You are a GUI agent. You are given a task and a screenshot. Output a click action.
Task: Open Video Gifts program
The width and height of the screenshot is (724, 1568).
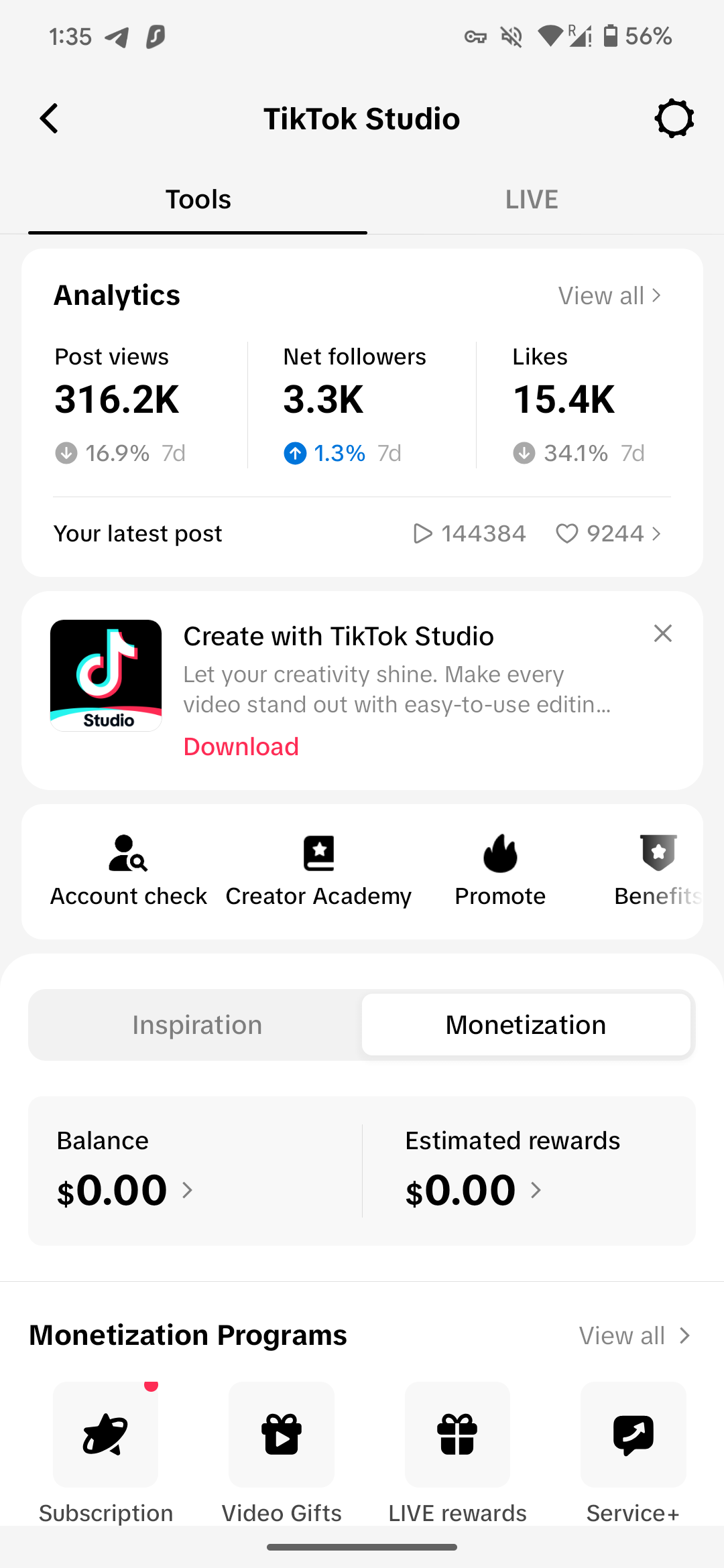click(282, 1453)
